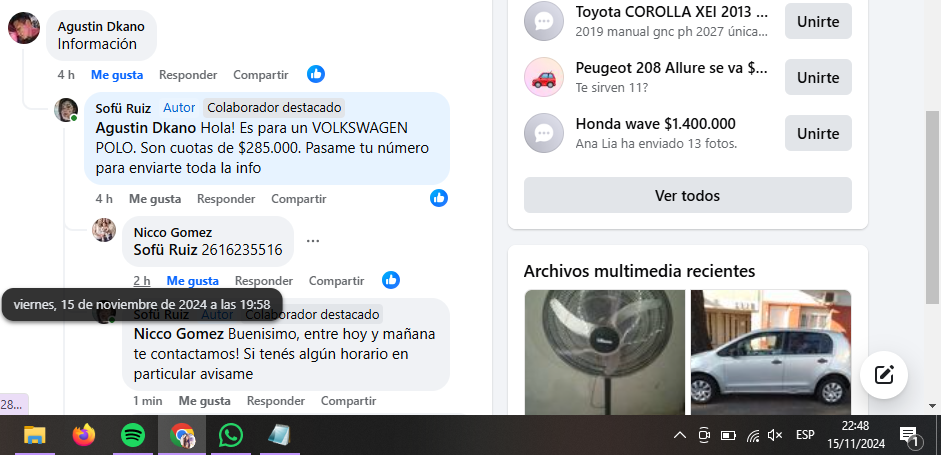The image size is (941, 455).
Task: Share Nicco Gomez's comment
Action: [336, 281]
